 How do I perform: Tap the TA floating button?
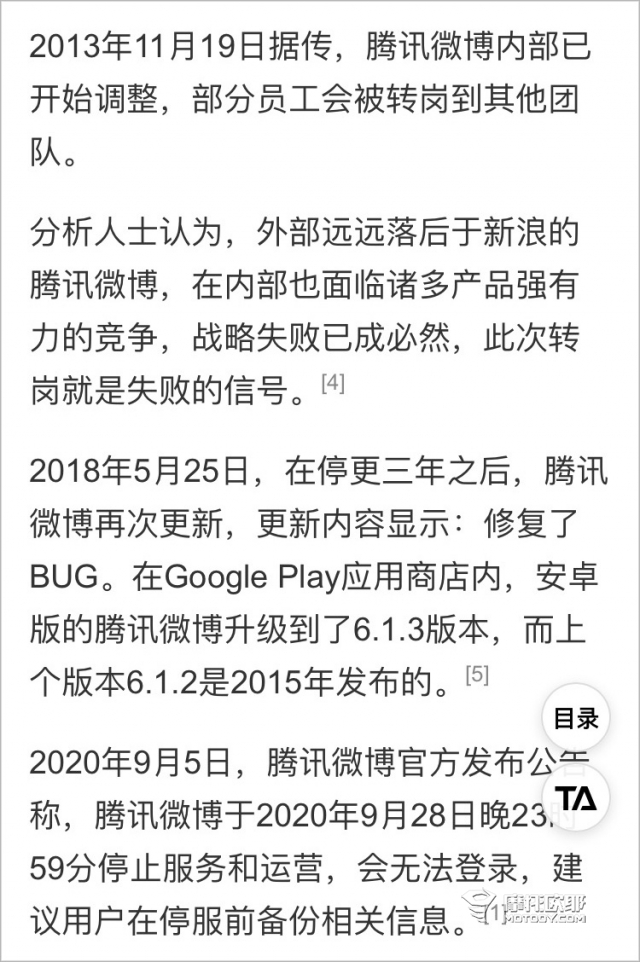(575, 798)
